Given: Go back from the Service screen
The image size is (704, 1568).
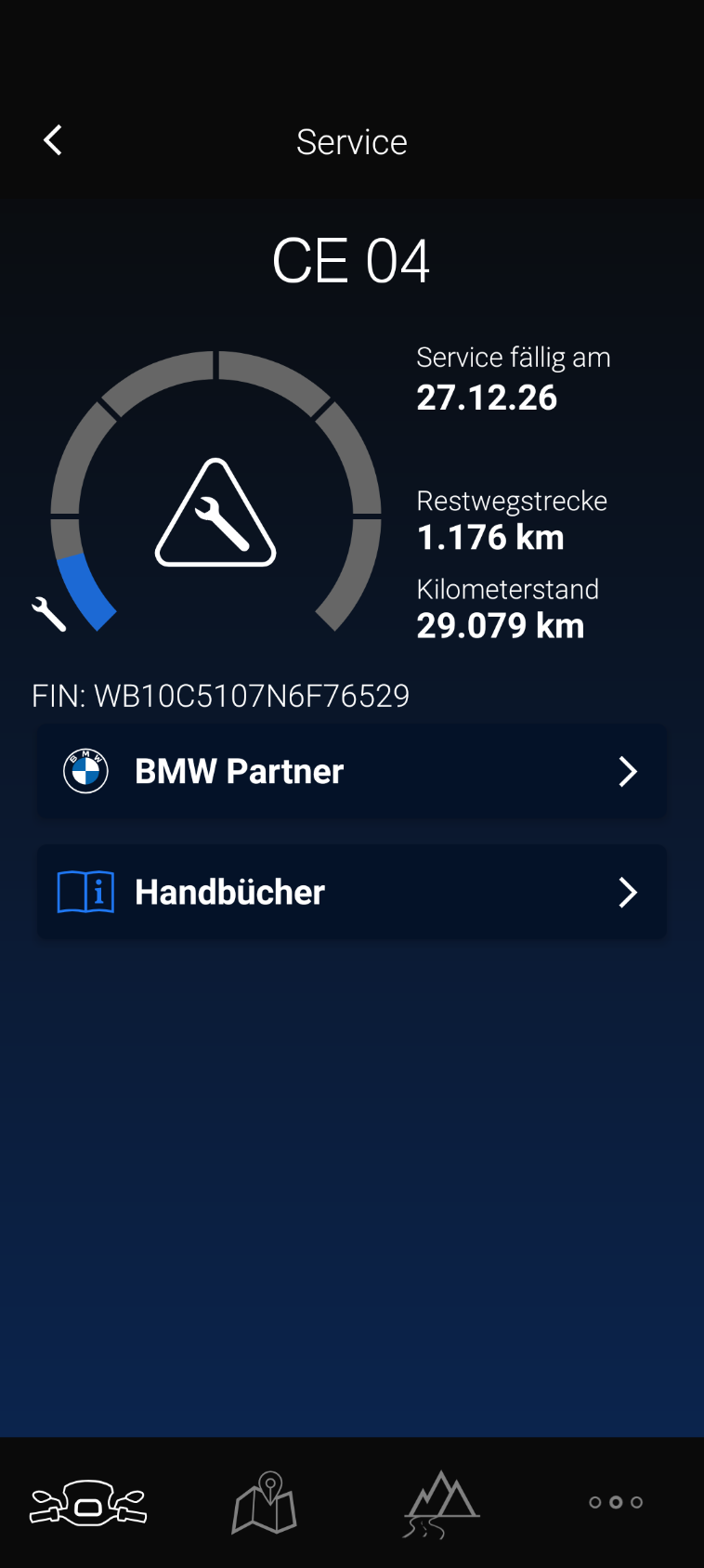Looking at the screenshot, I should click(53, 141).
